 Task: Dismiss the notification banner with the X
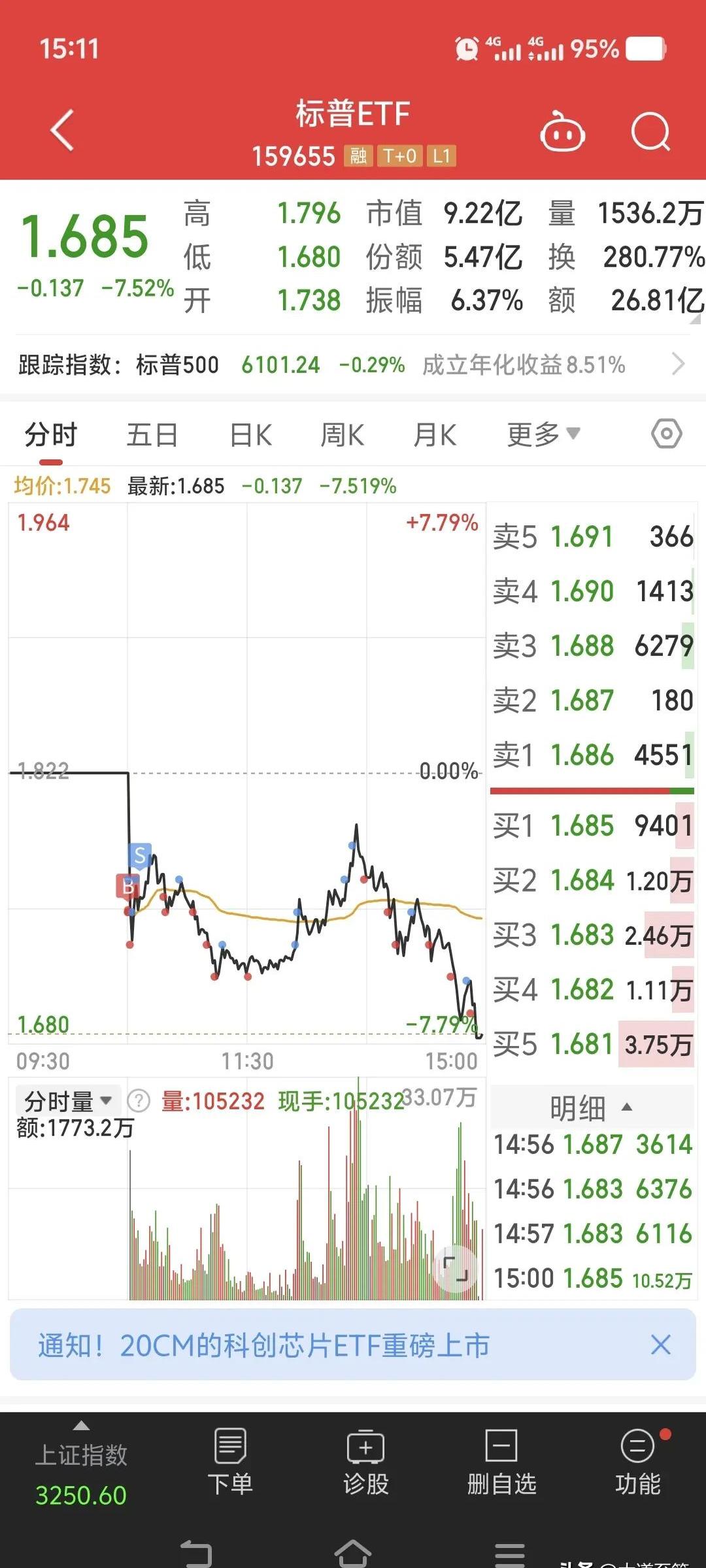660,1345
